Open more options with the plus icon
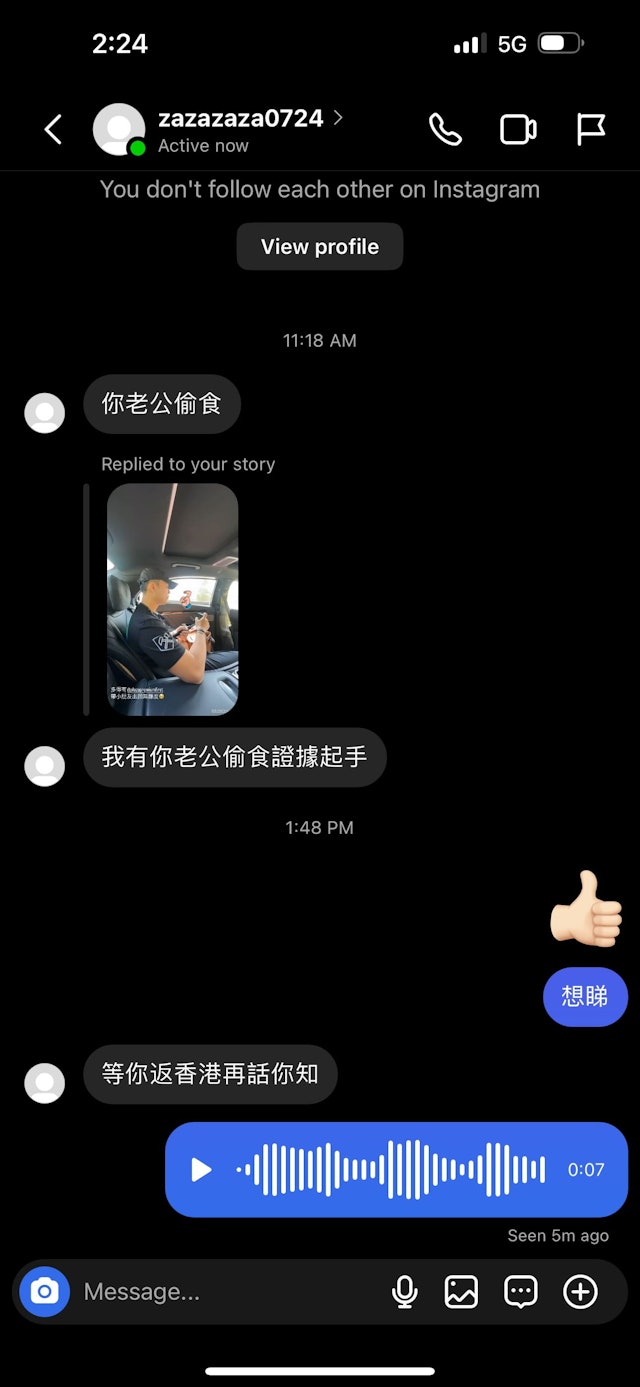640x1387 pixels. 581,1291
